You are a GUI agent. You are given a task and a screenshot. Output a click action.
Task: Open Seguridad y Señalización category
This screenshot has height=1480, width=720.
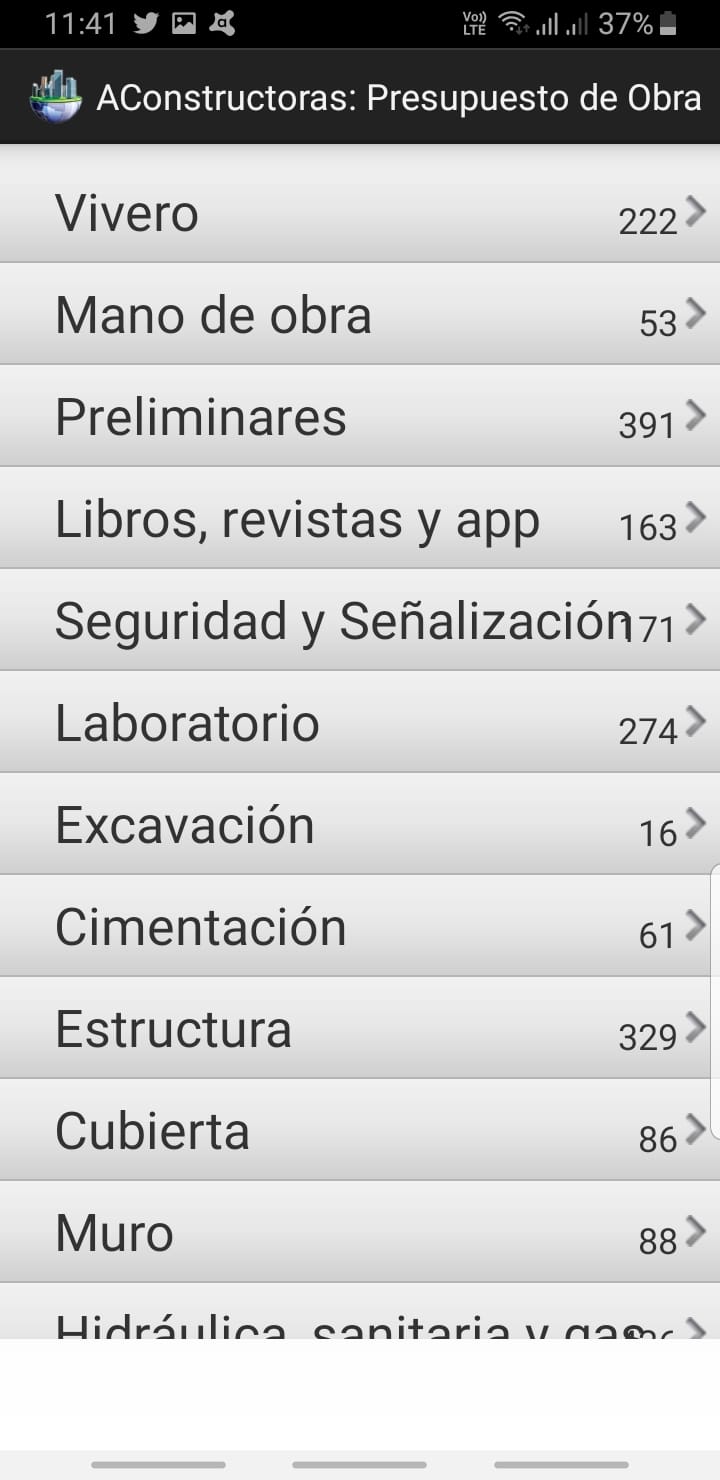(360, 620)
